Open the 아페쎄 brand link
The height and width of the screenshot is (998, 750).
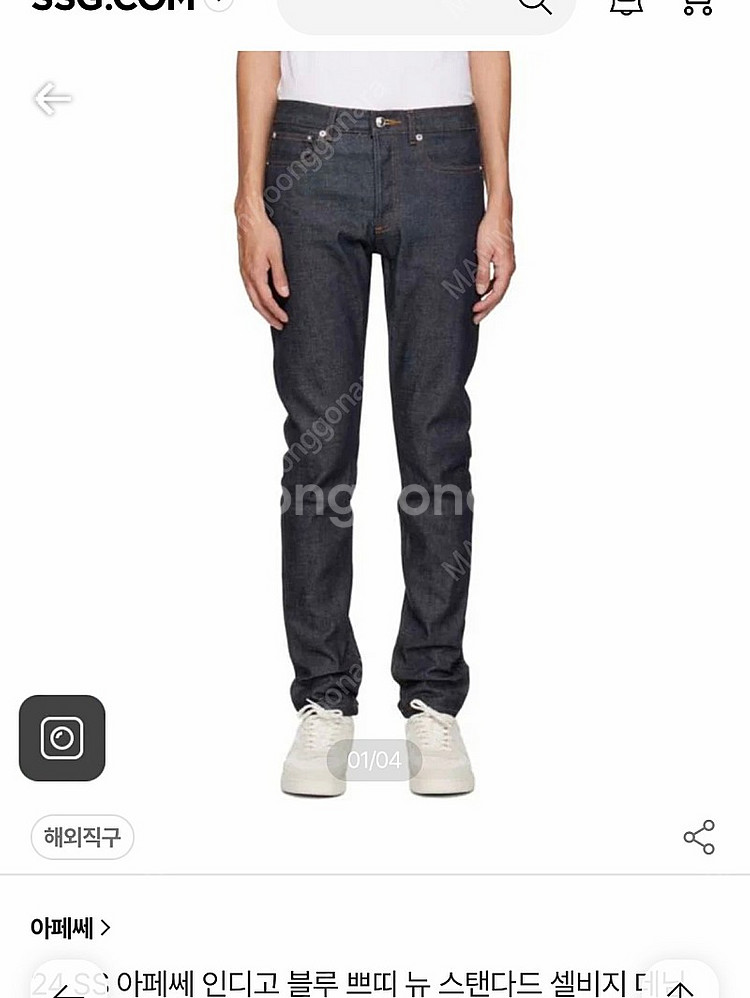tap(70, 927)
